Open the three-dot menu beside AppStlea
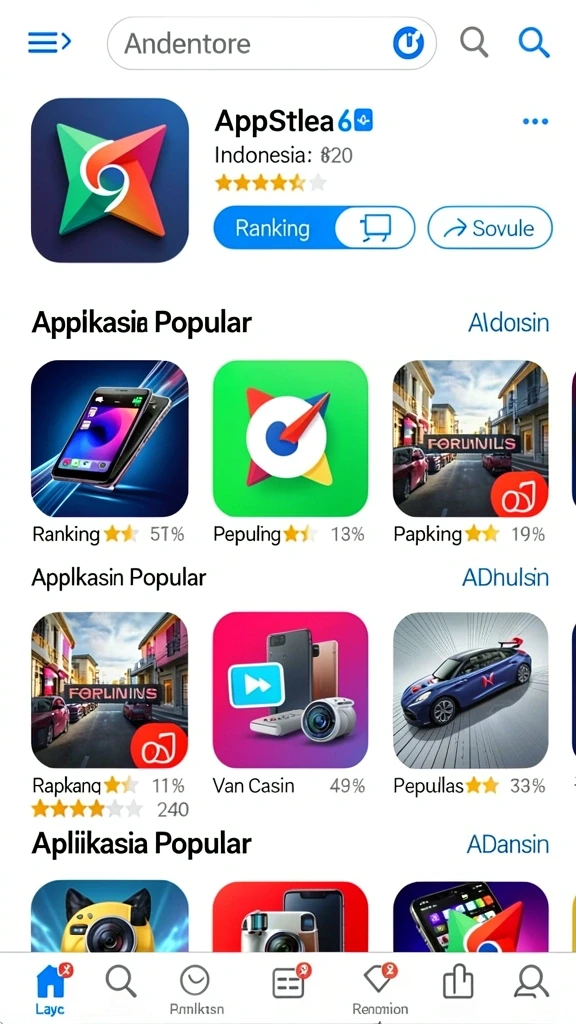Viewport: 576px width, 1024px height. (x=536, y=121)
